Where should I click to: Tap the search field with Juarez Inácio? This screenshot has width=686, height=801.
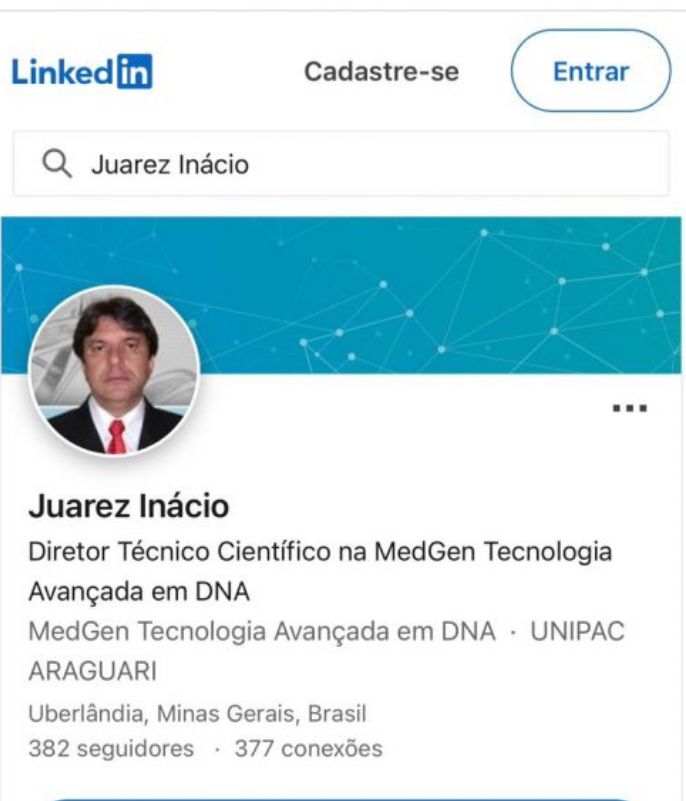click(341, 164)
